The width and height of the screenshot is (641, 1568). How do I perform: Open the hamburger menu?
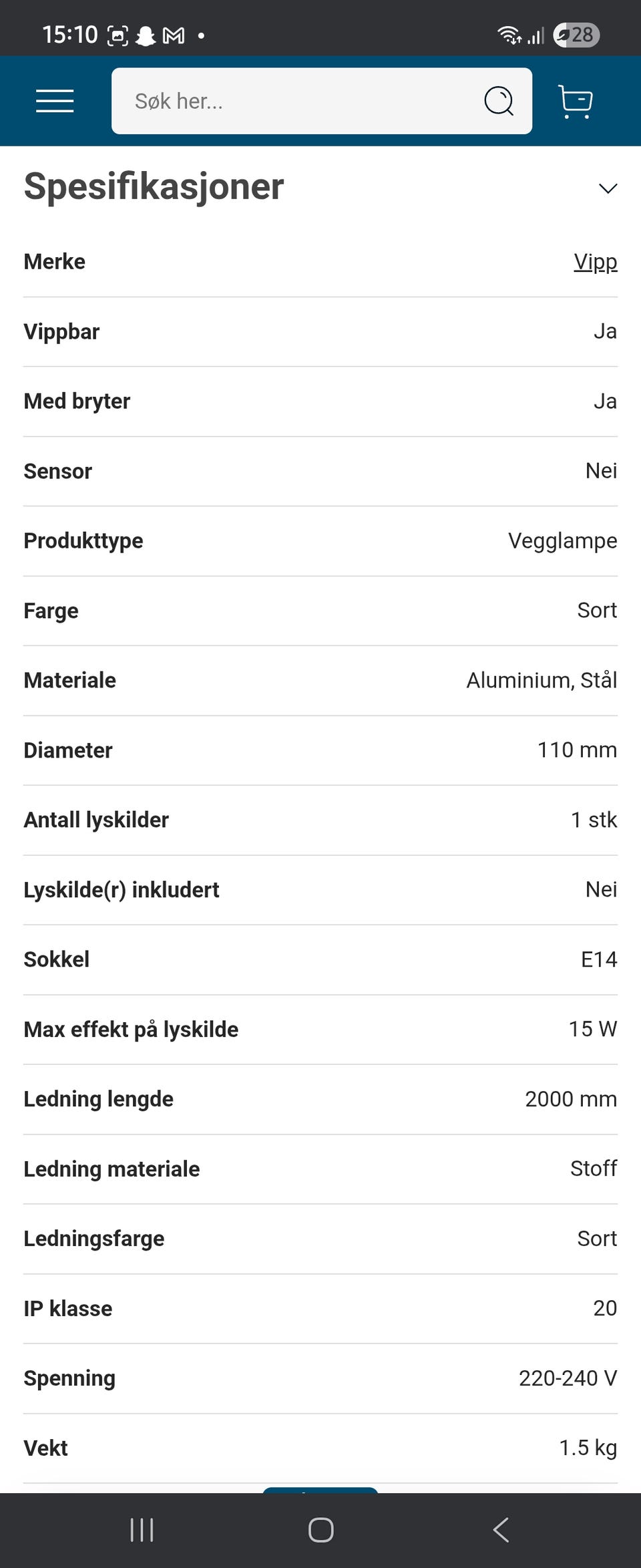[55, 101]
